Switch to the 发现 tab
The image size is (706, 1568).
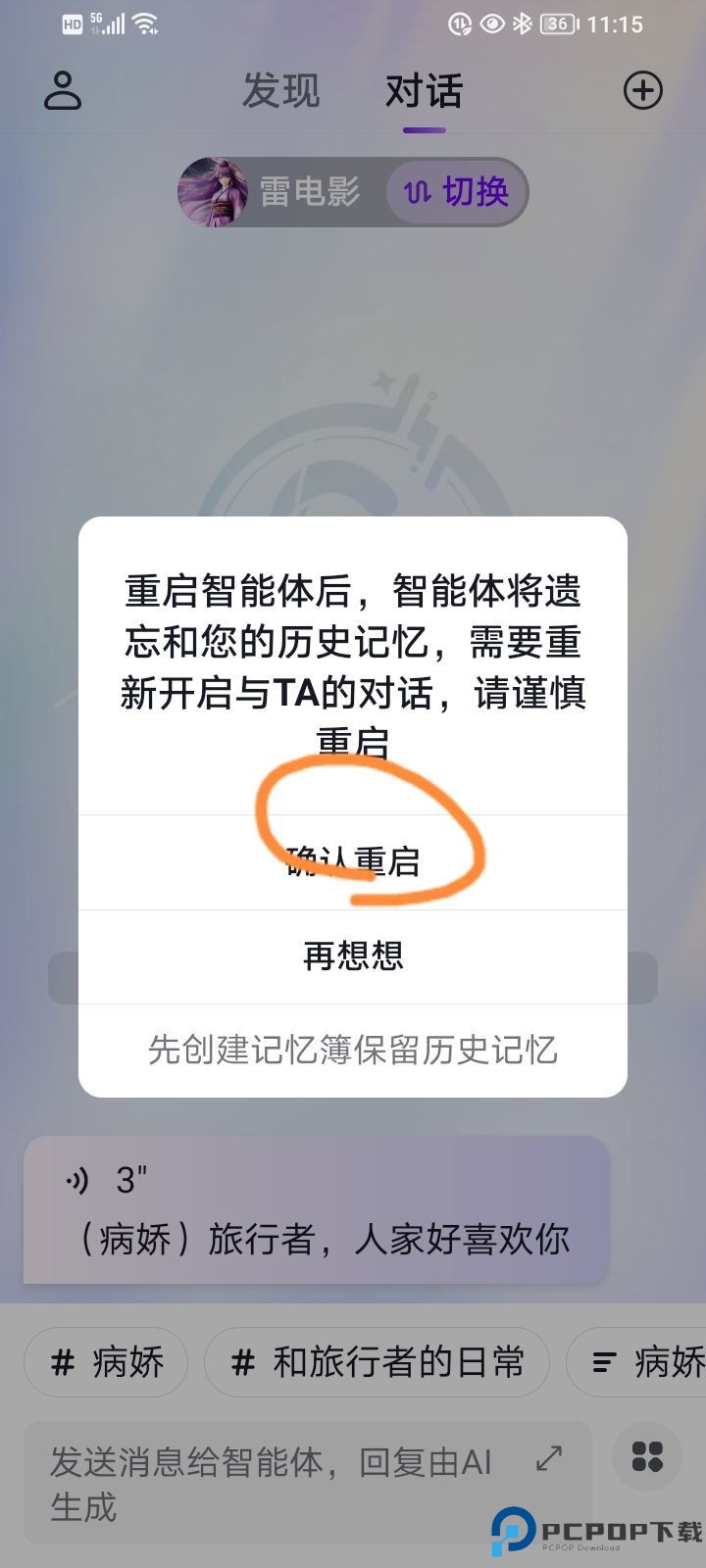click(281, 91)
